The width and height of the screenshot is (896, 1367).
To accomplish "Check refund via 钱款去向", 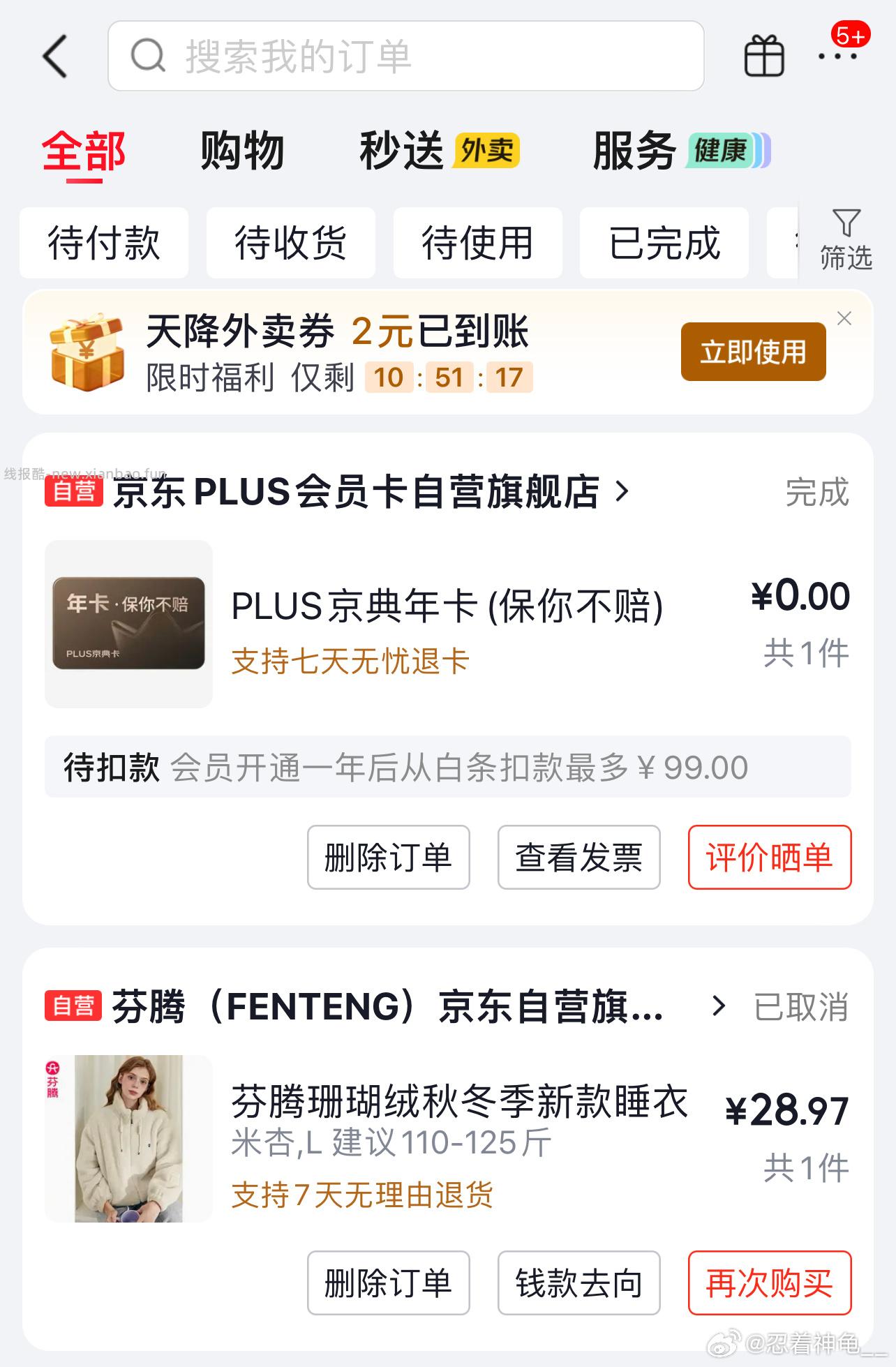I will (578, 1283).
